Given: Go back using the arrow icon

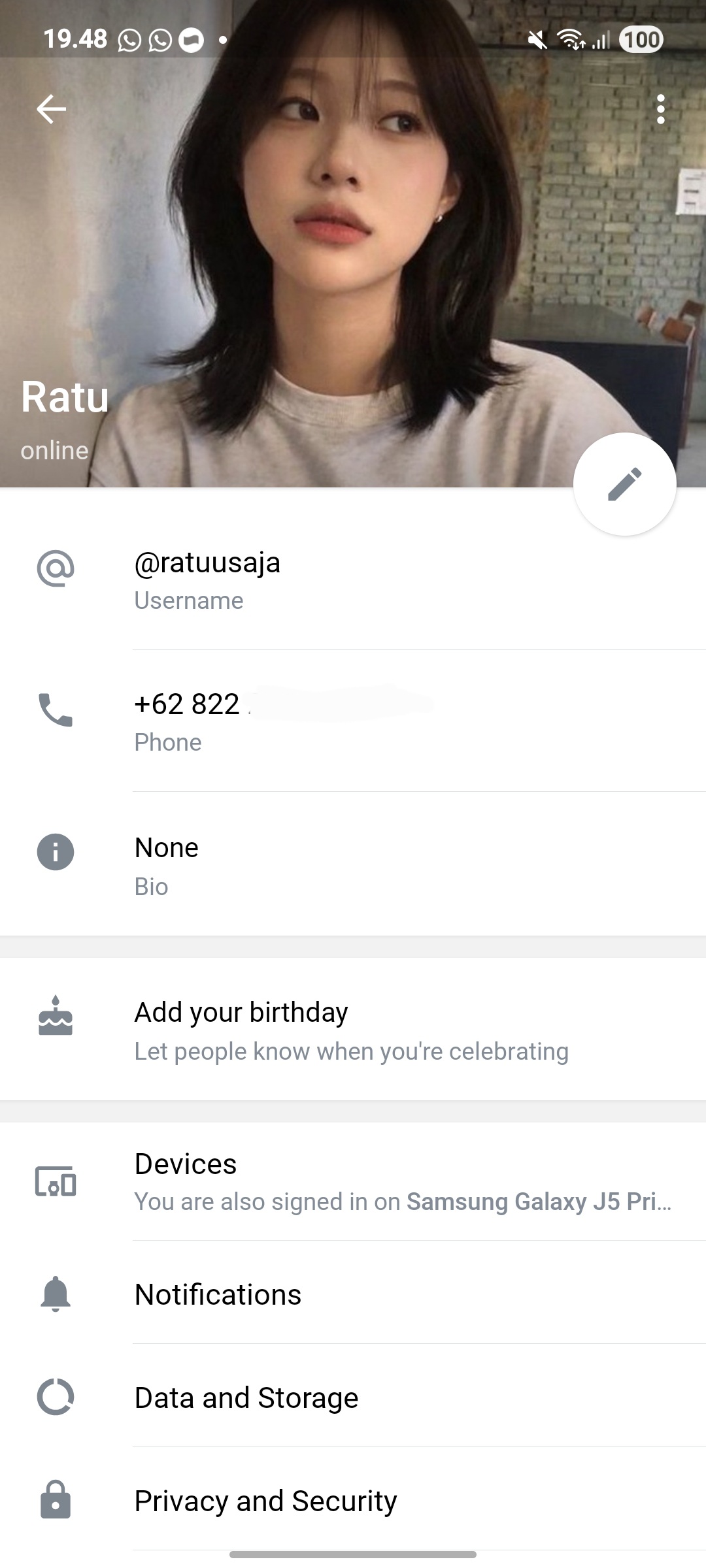Looking at the screenshot, I should click(51, 108).
